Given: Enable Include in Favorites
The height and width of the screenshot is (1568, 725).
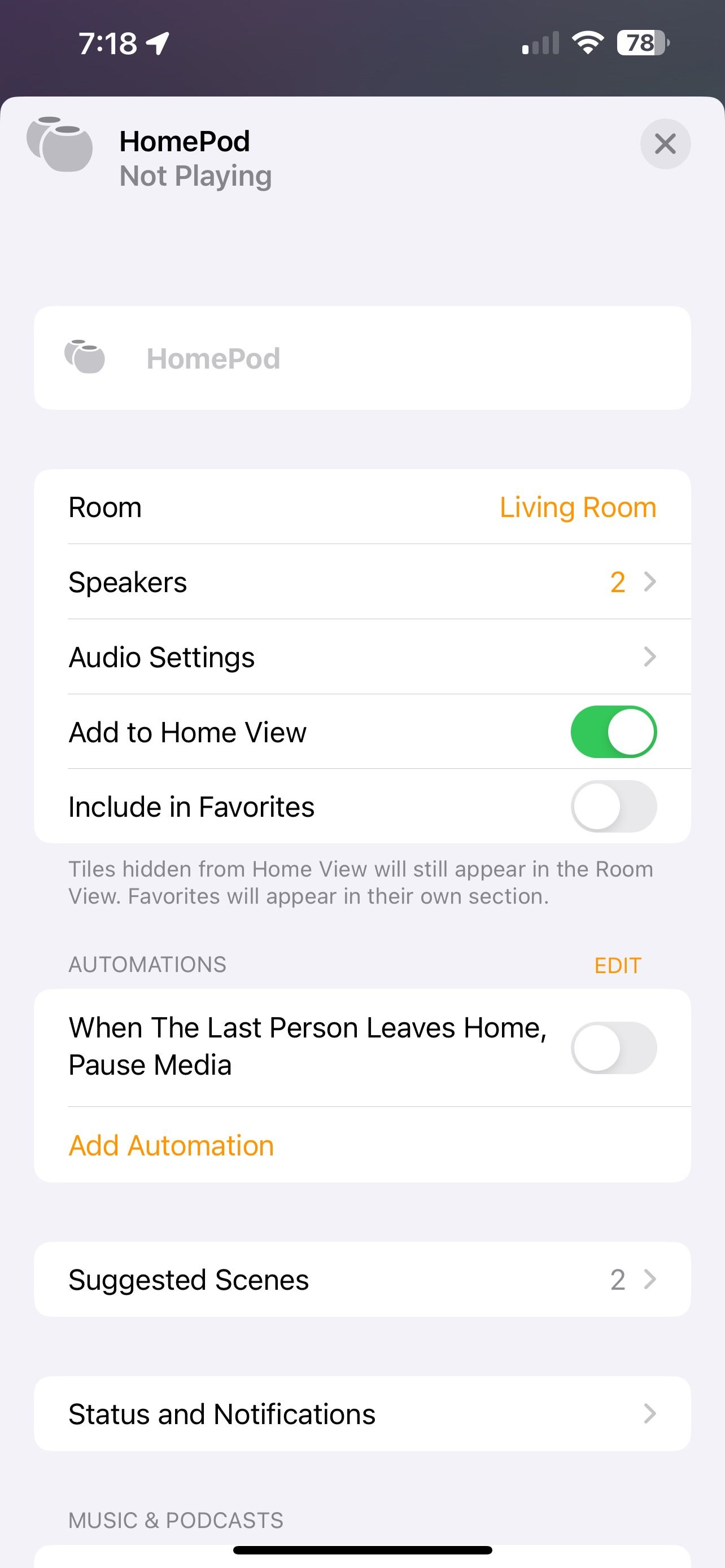Looking at the screenshot, I should tap(615, 806).
